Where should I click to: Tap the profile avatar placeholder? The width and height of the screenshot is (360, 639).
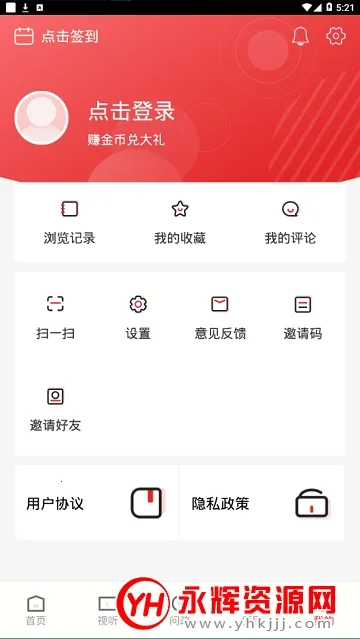pos(41,118)
